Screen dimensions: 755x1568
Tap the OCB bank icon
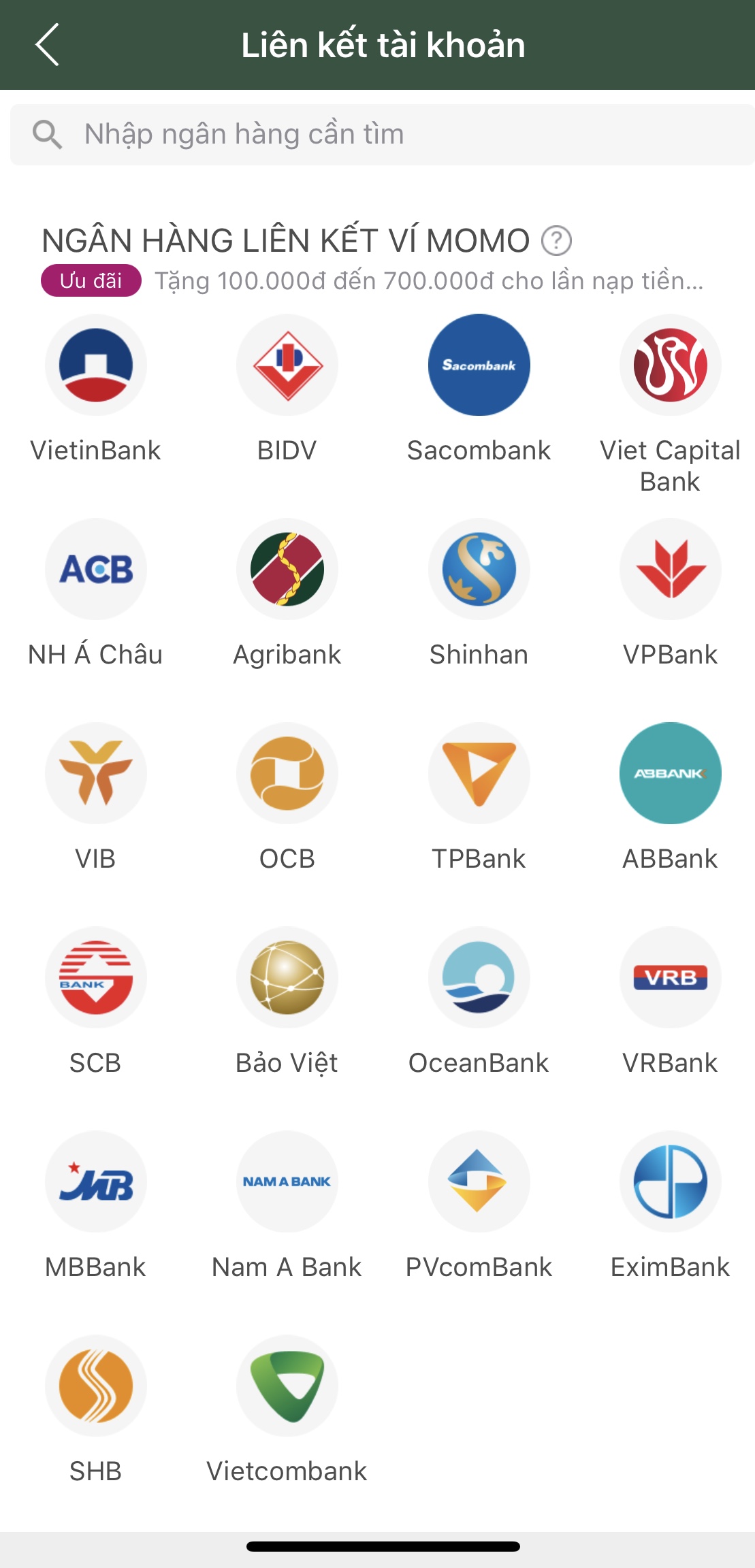[x=287, y=774]
